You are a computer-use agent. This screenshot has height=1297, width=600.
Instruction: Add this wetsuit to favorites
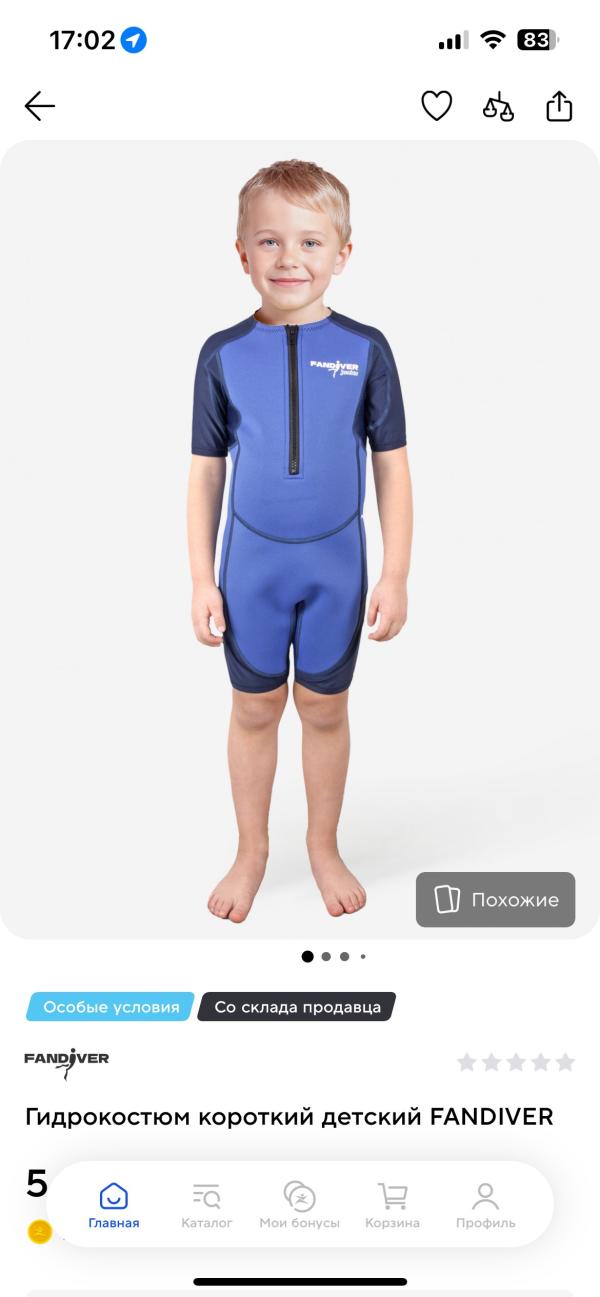[436, 106]
